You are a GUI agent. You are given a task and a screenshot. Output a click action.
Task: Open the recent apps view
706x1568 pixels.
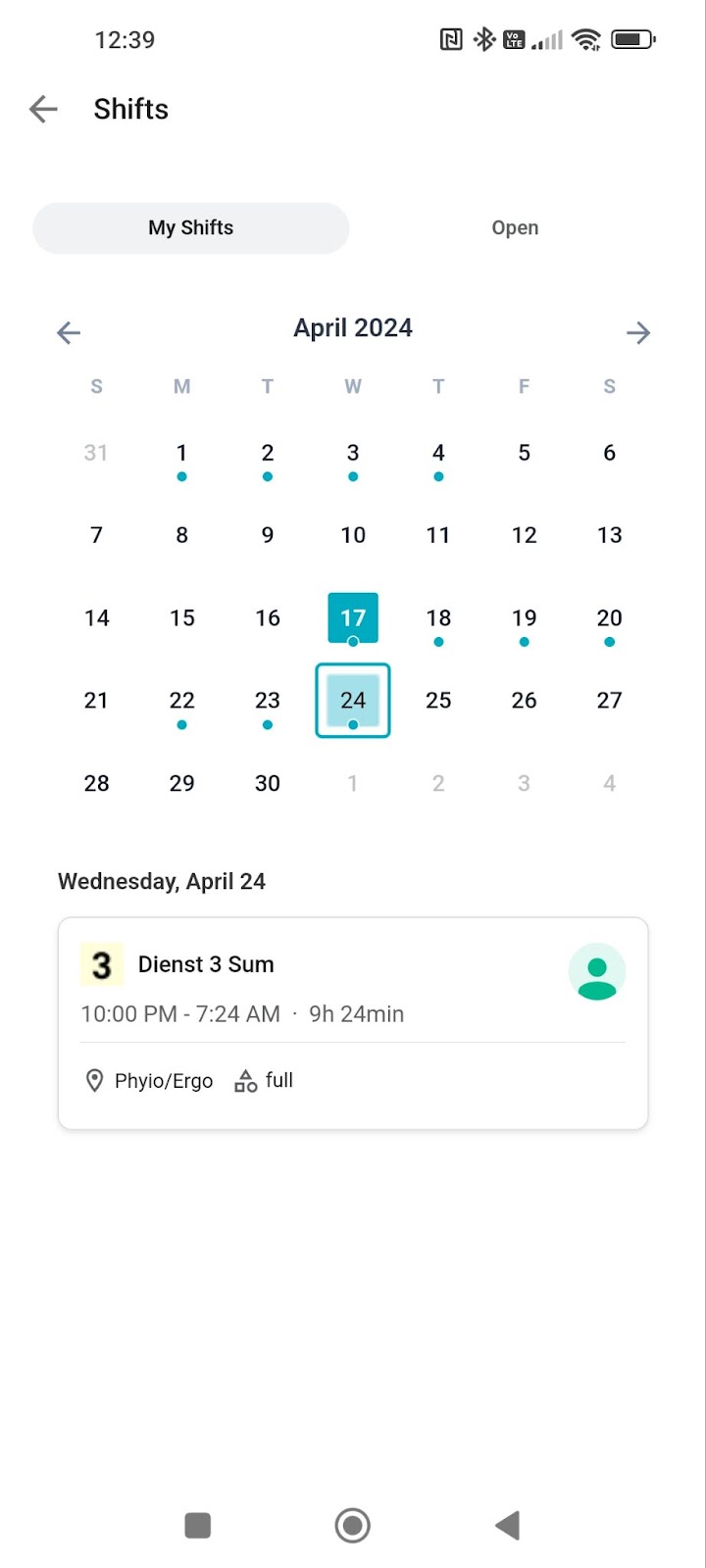pos(198,1525)
